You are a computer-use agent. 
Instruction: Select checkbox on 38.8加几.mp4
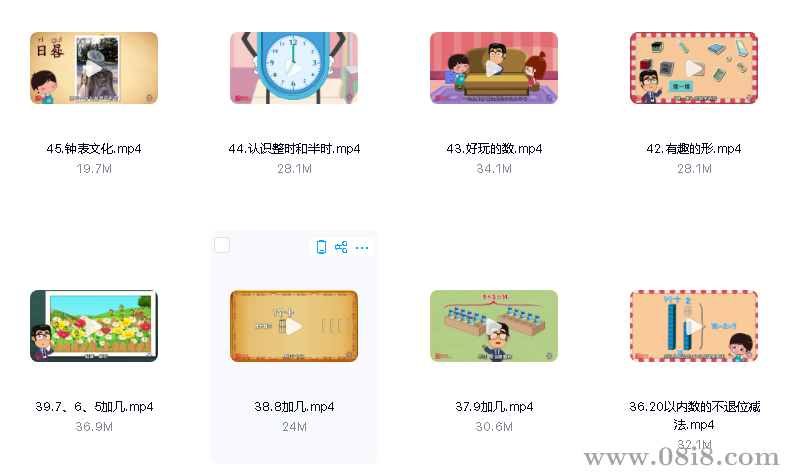[222, 246]
